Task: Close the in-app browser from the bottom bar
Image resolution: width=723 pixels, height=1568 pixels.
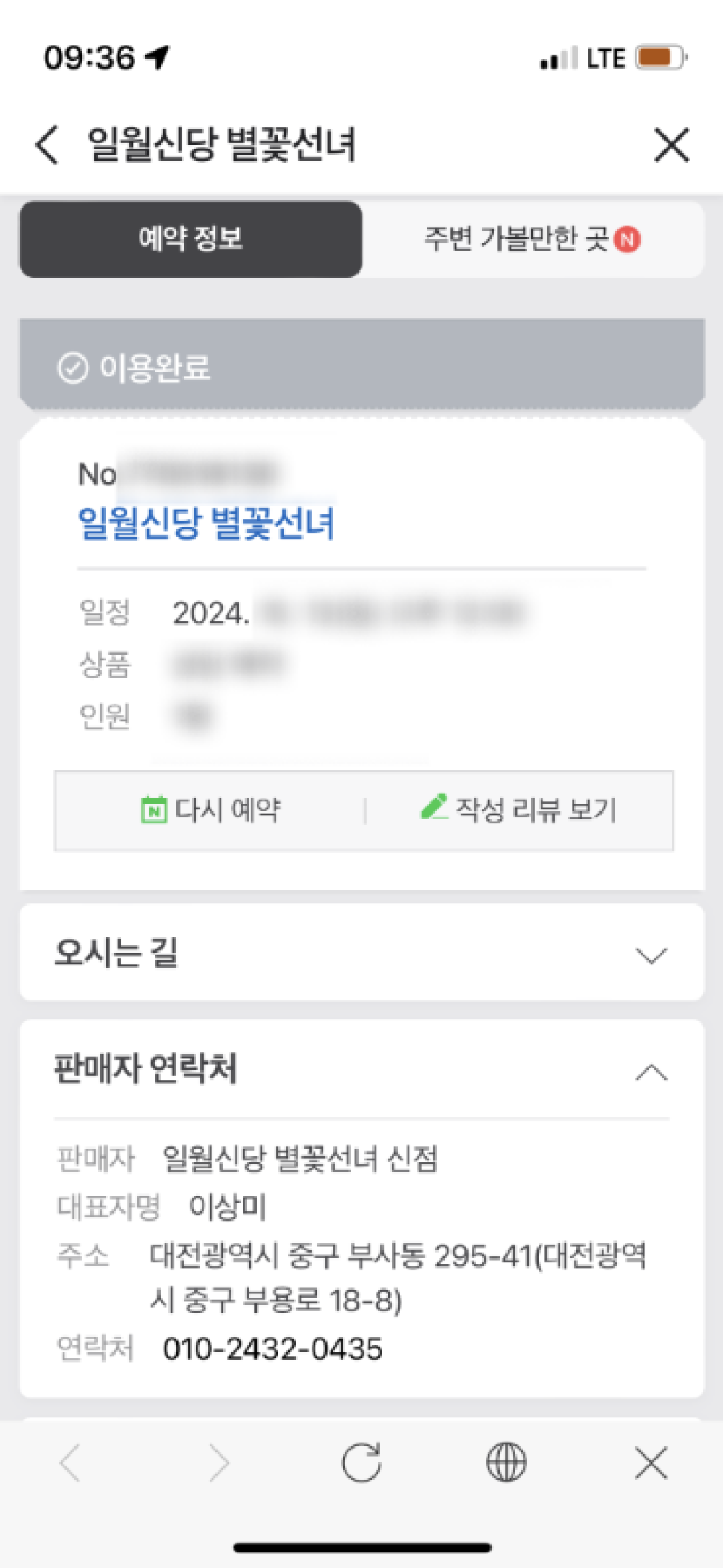Action: pos(651,1464)
